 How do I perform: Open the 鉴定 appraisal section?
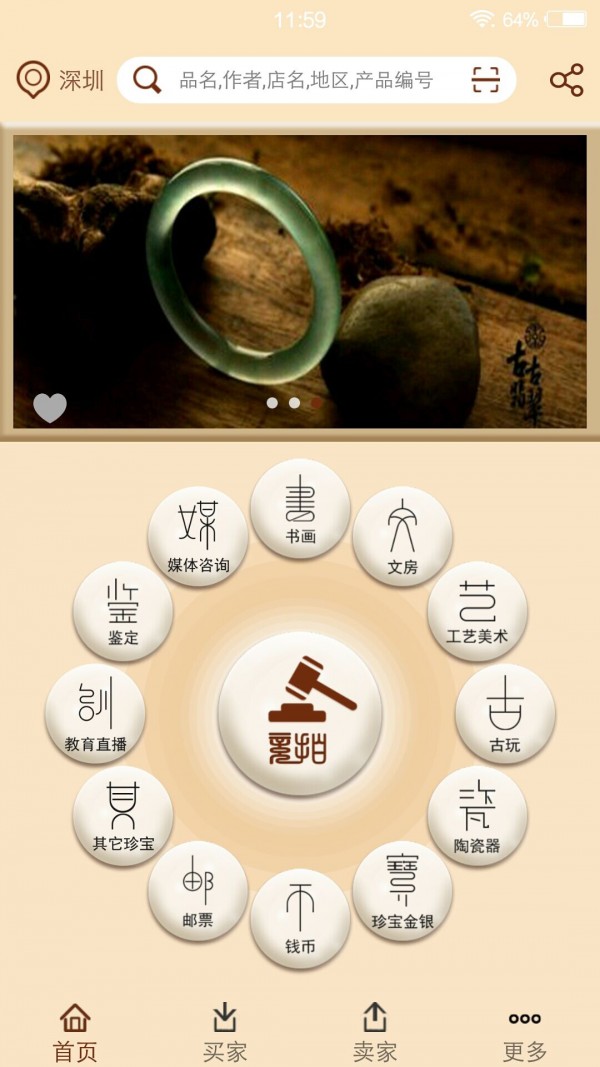tap(123, 610)
